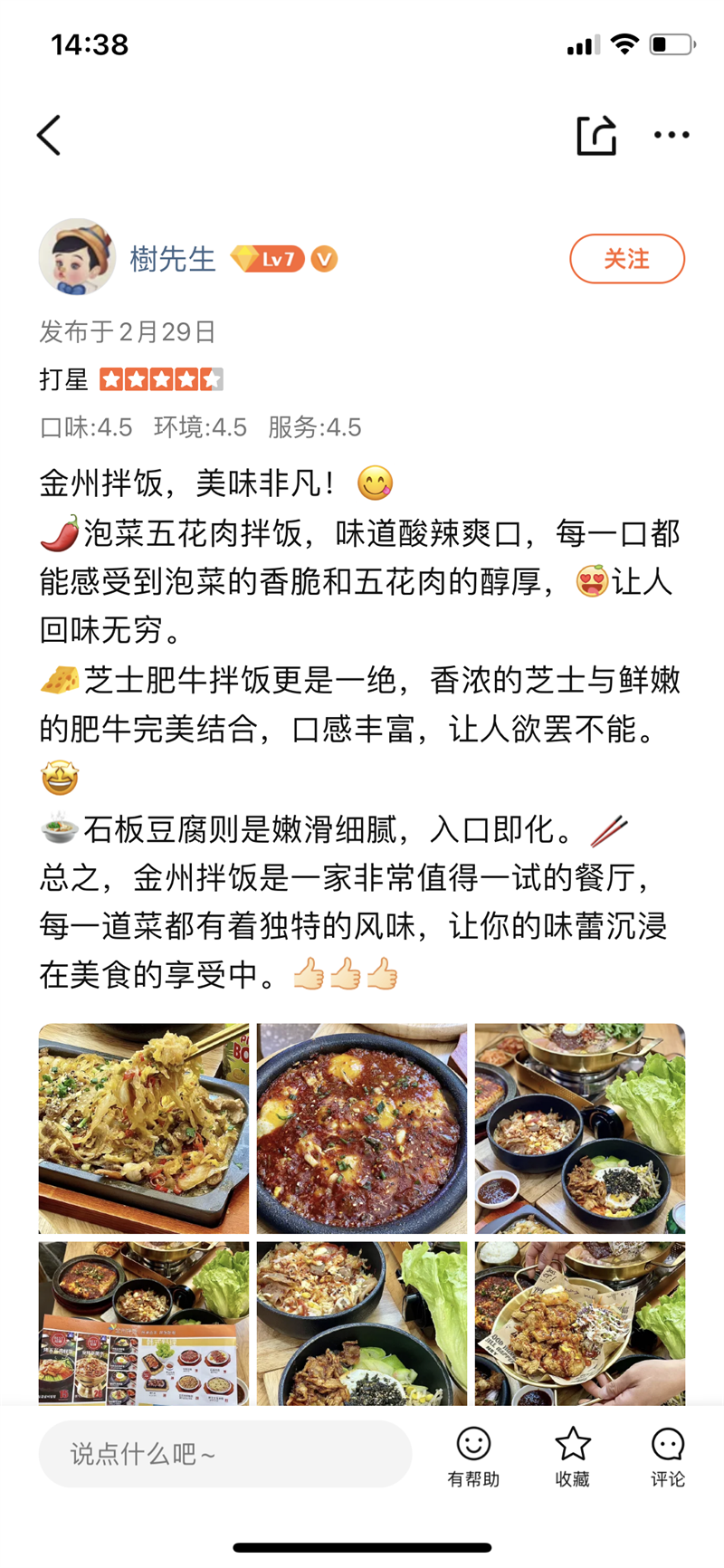Open the three-dot overflow menu
The image size is (724, 1568).
tap(672, 135)
